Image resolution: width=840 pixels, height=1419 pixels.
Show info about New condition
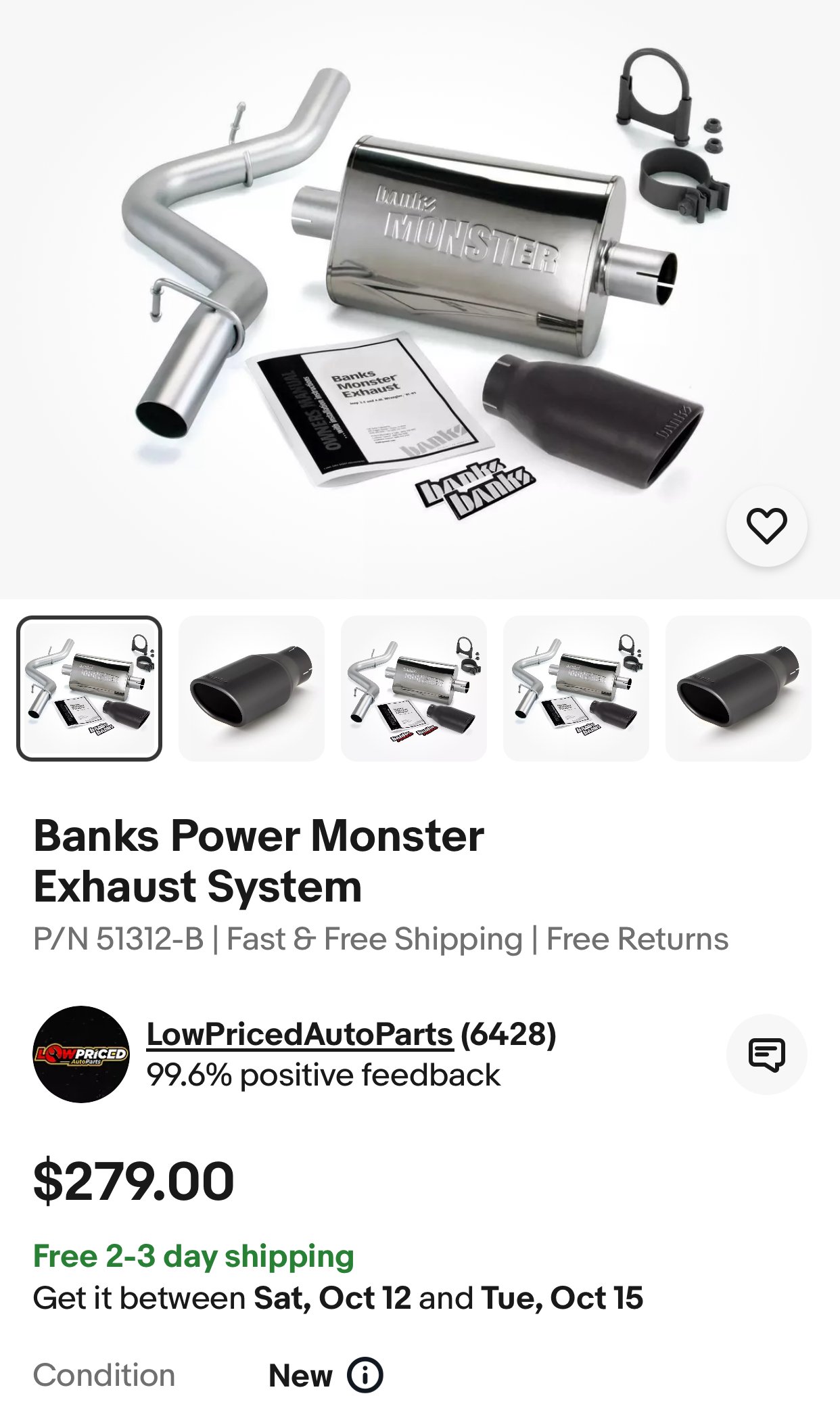pyautogui.click(x=365, y=1375)
